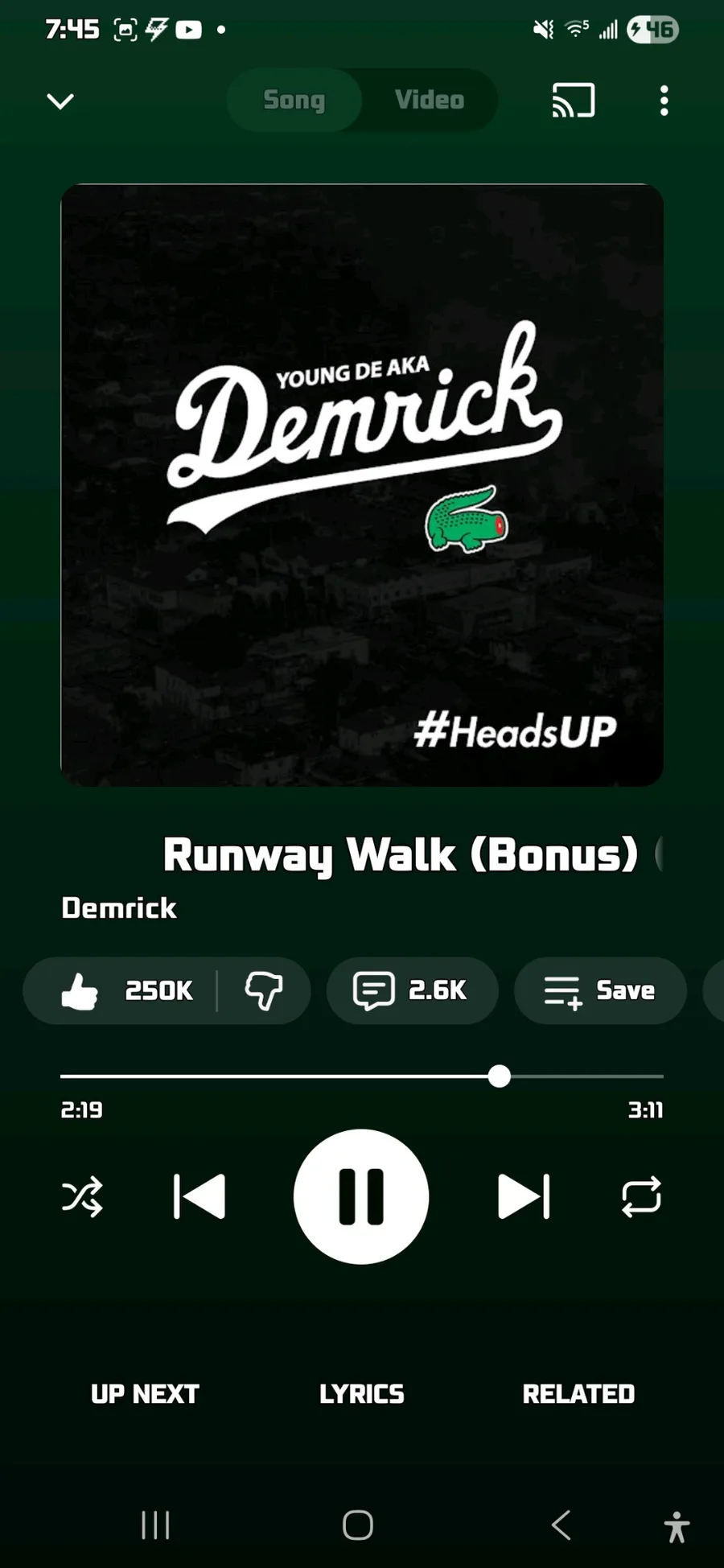Image resolution: width=724 pixels, height=1568 pixels.
Task: Switch to Video mode
Action: pos(430,100)
